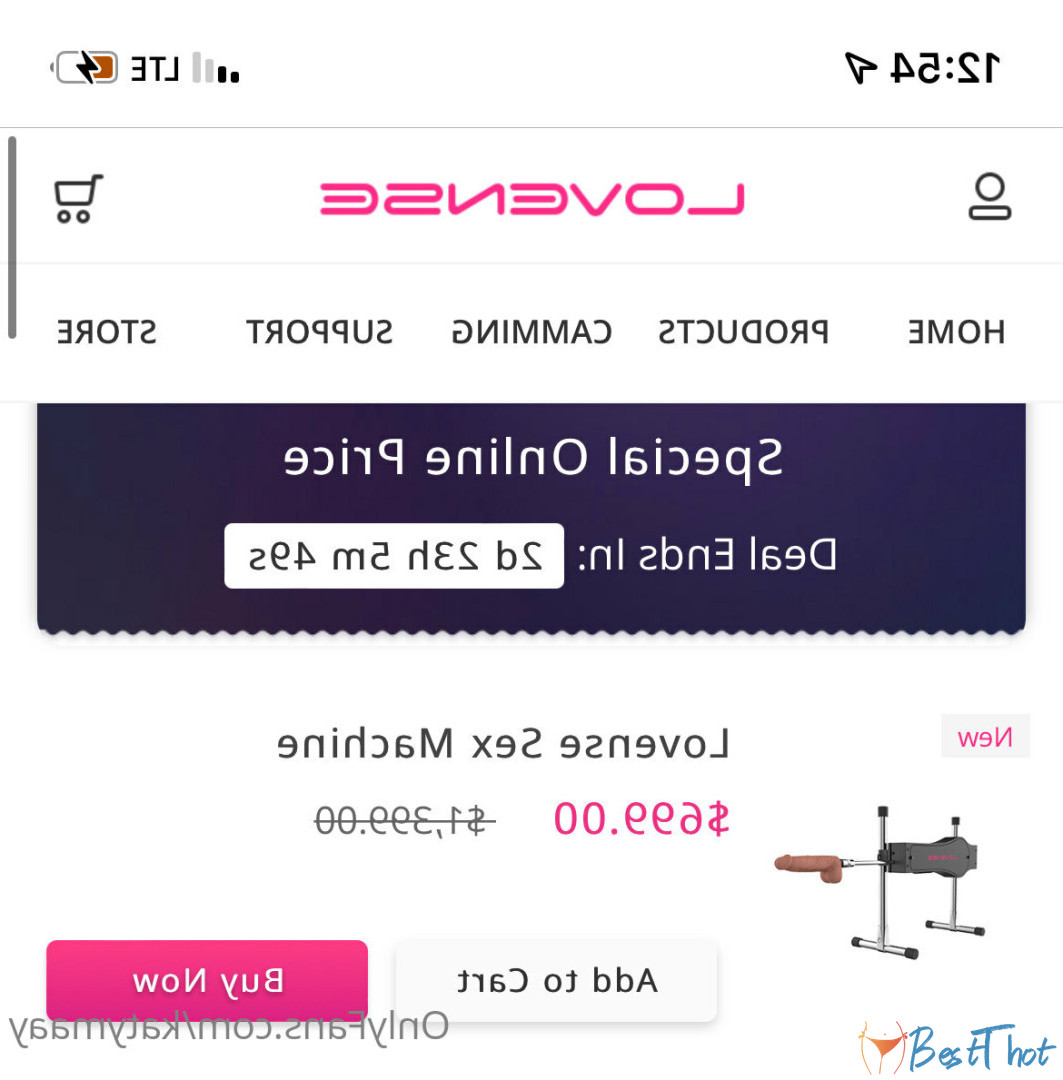Open the shopping cart
This screenshot has height=1080, width=1063.
[78, 198]
